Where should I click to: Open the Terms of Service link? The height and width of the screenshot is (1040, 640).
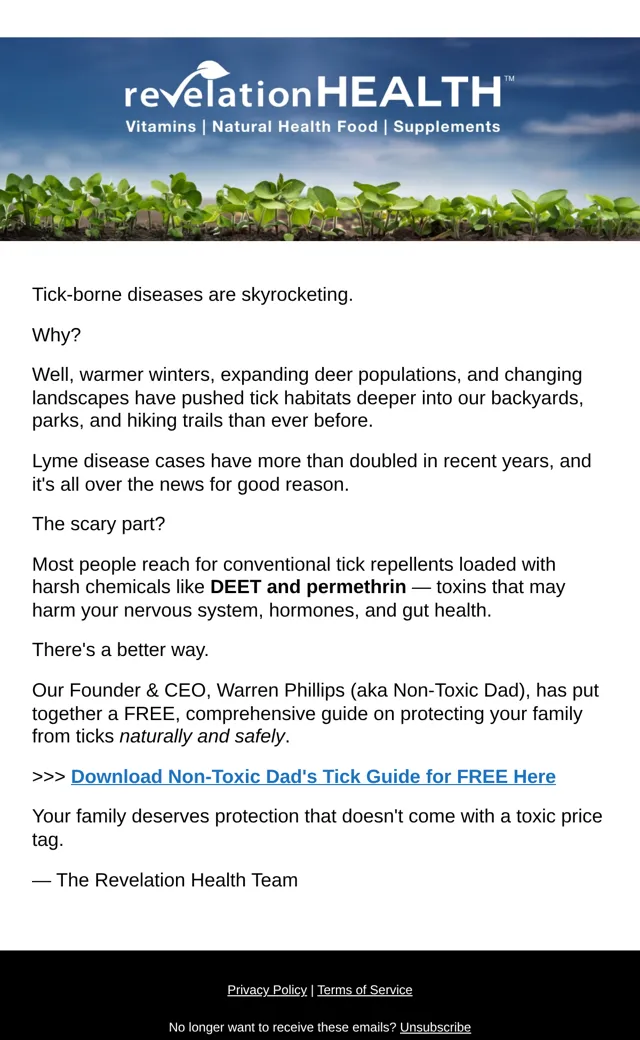point(365,990)
